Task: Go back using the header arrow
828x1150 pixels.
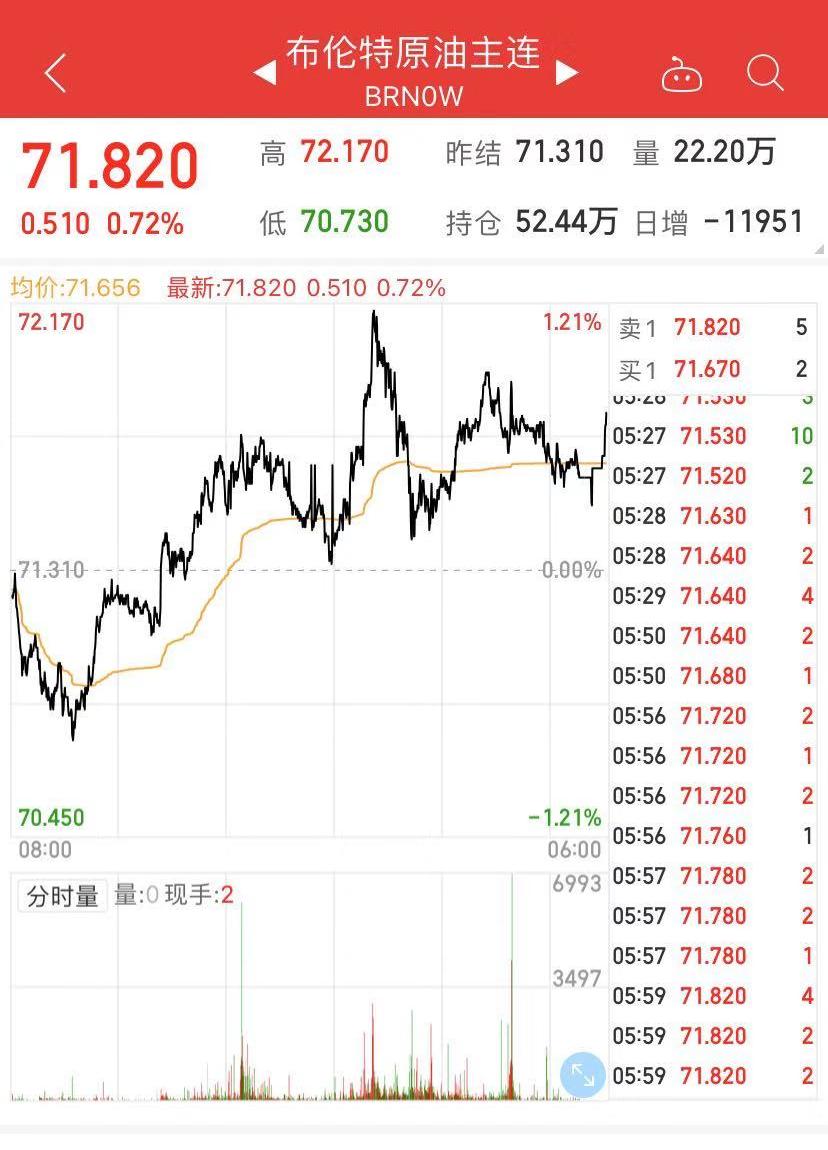Action: (x=56, y=73)
